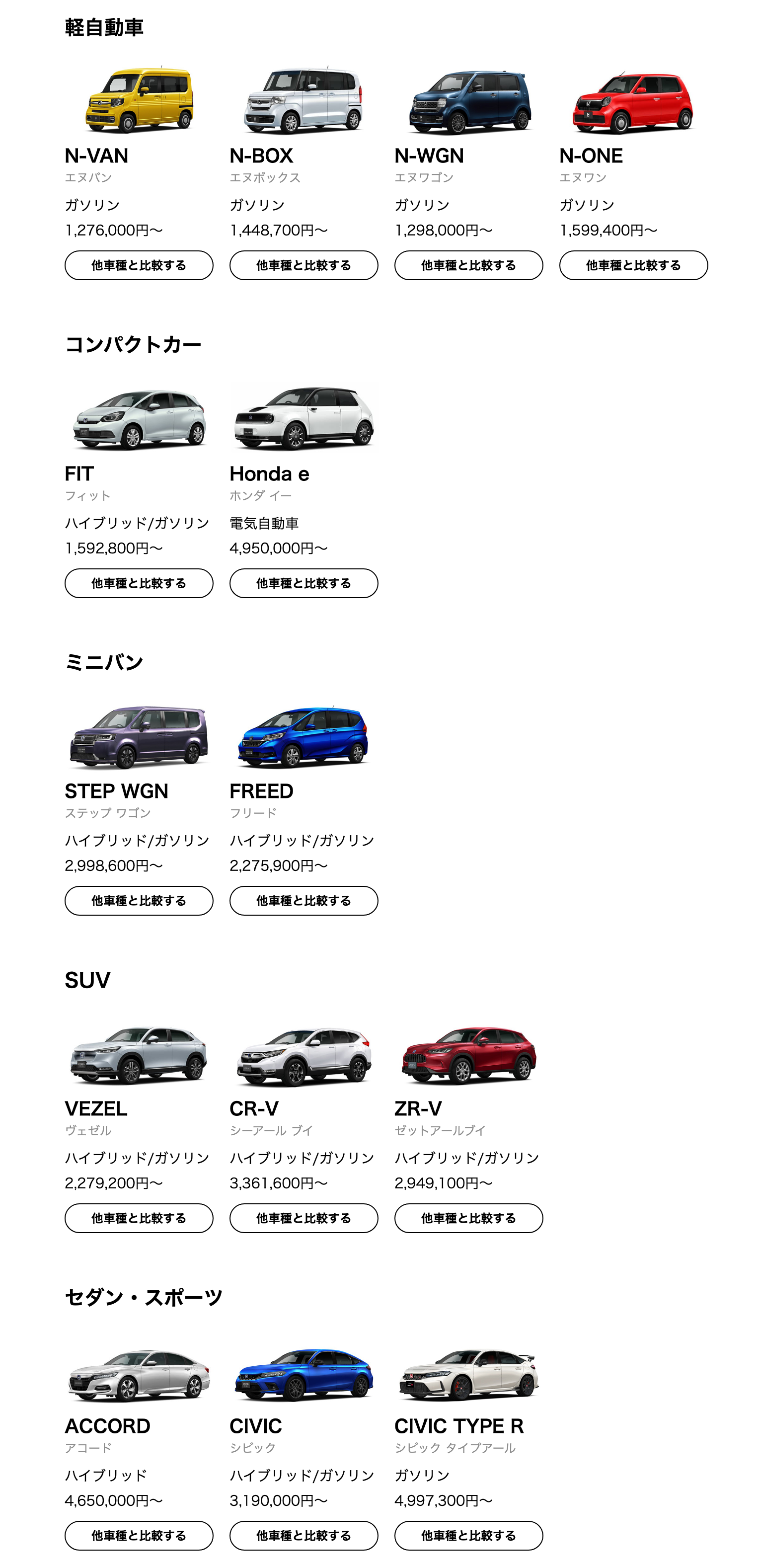Viewport: 759px width, 1568px height.
Task: Select the FREED compare button
Action: tap(304, 901)
